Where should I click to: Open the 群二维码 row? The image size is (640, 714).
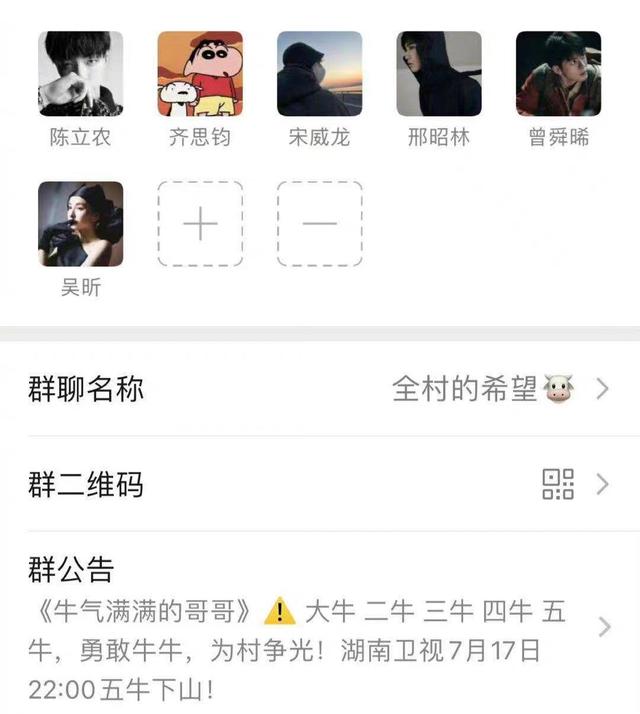(320, 485)
